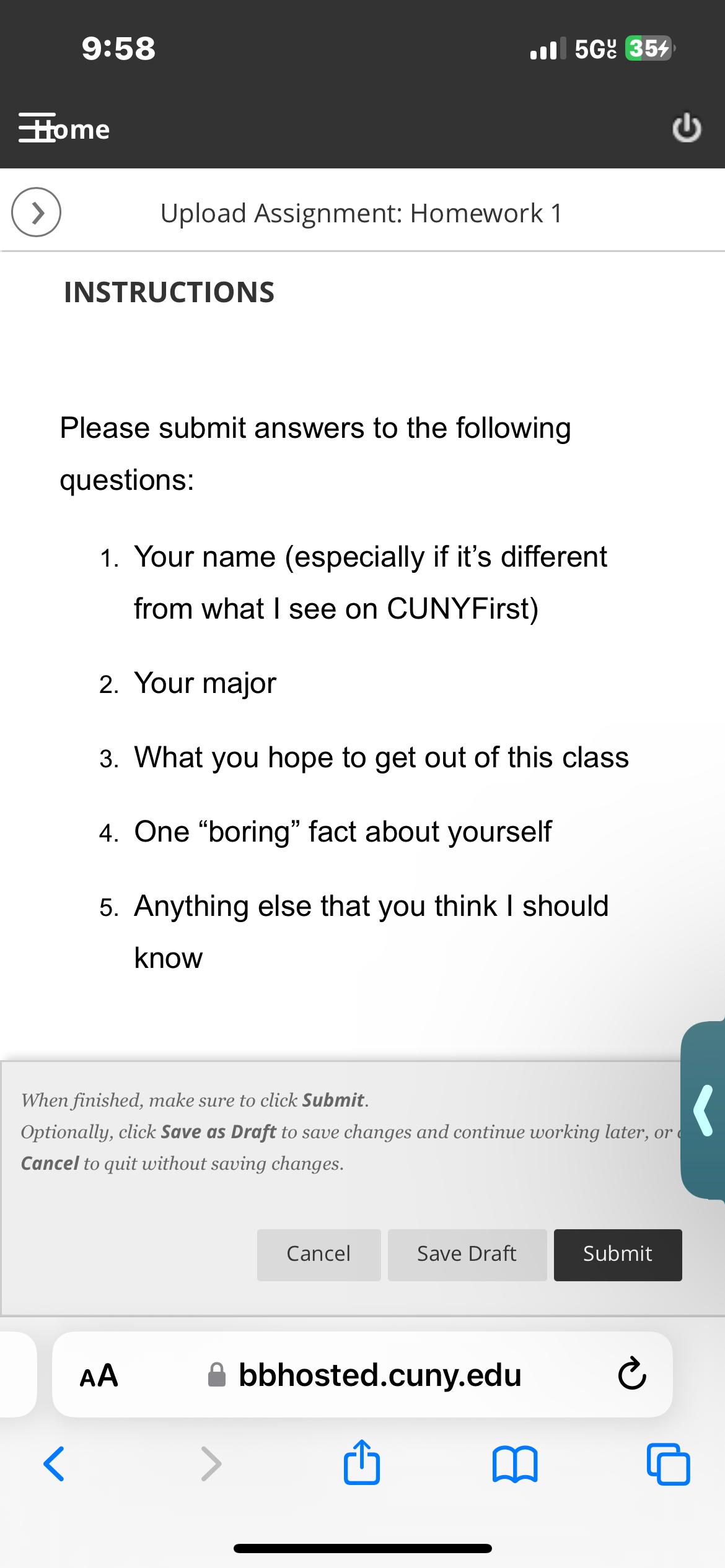Viewport: 725px width, 1568px height.
Task: Submit the Homework 1 assignment
Action: [x=617, y=1254]
